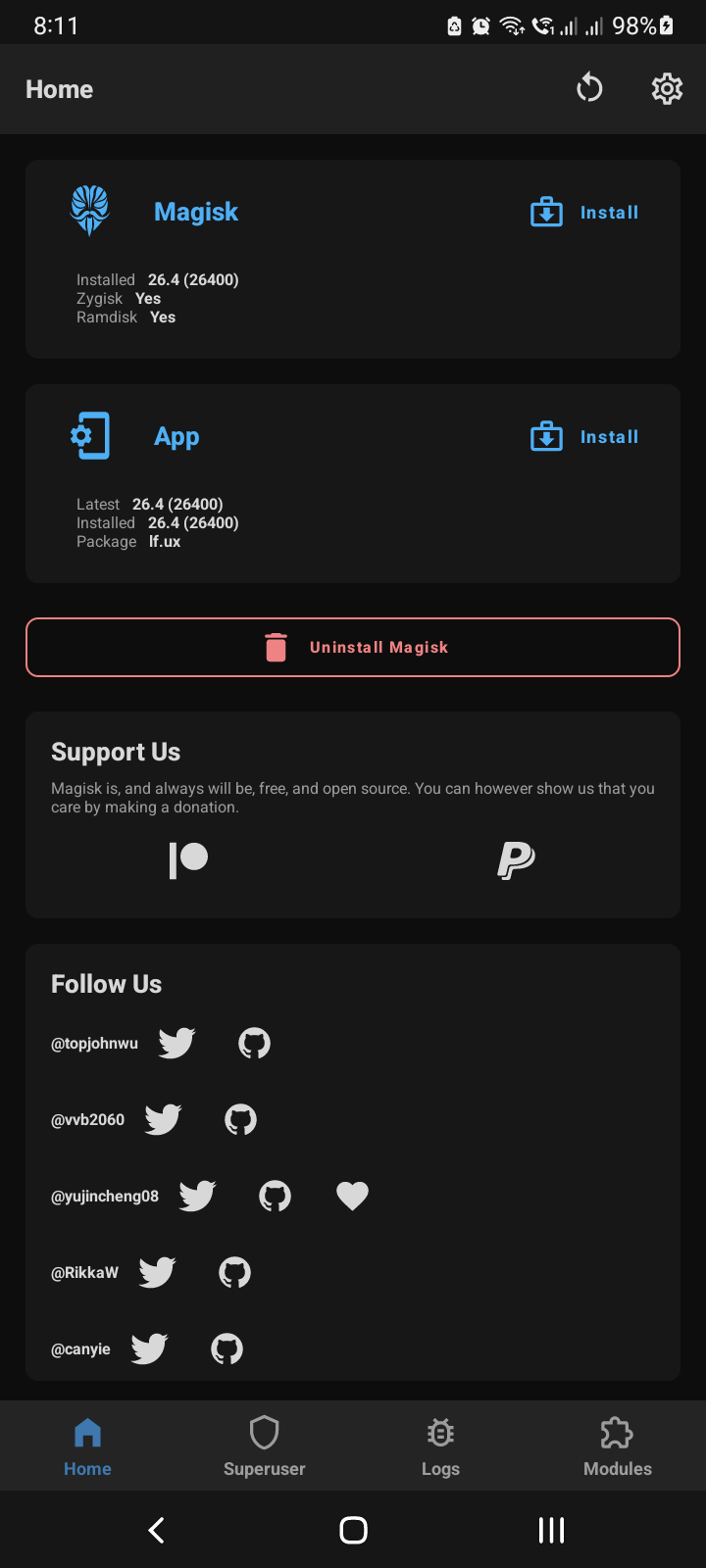The height and width of the screenshot is (1568, 706).
Task: Tap Install on the Magisk card
Action: 585,213
